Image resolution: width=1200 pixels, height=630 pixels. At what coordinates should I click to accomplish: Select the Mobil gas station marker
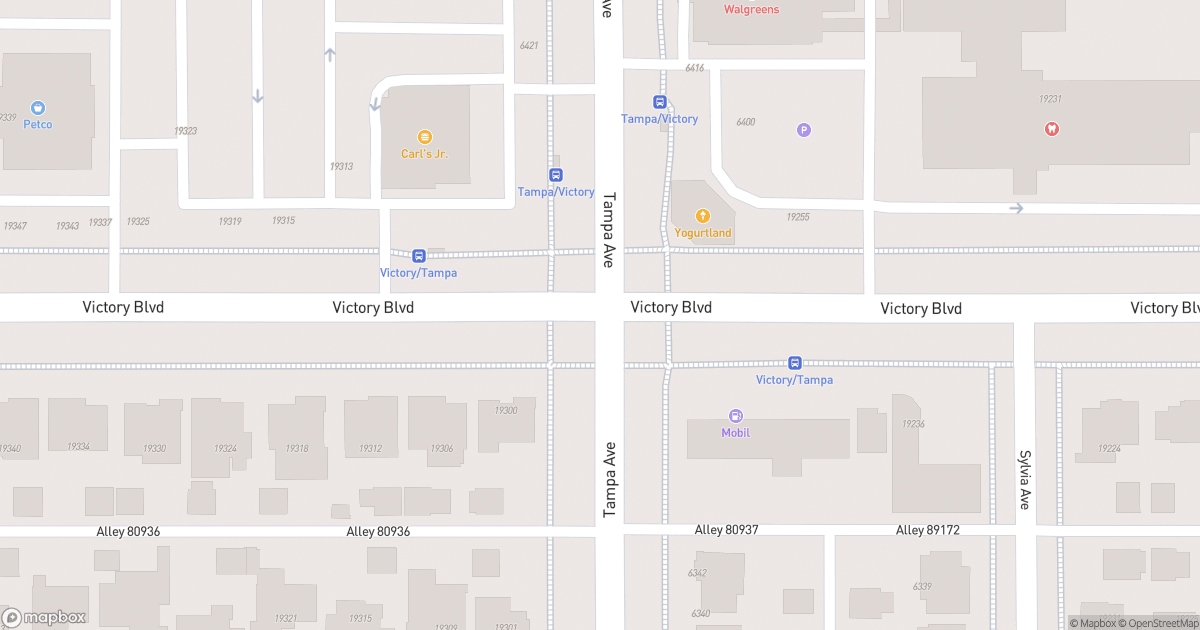[736, 416]
